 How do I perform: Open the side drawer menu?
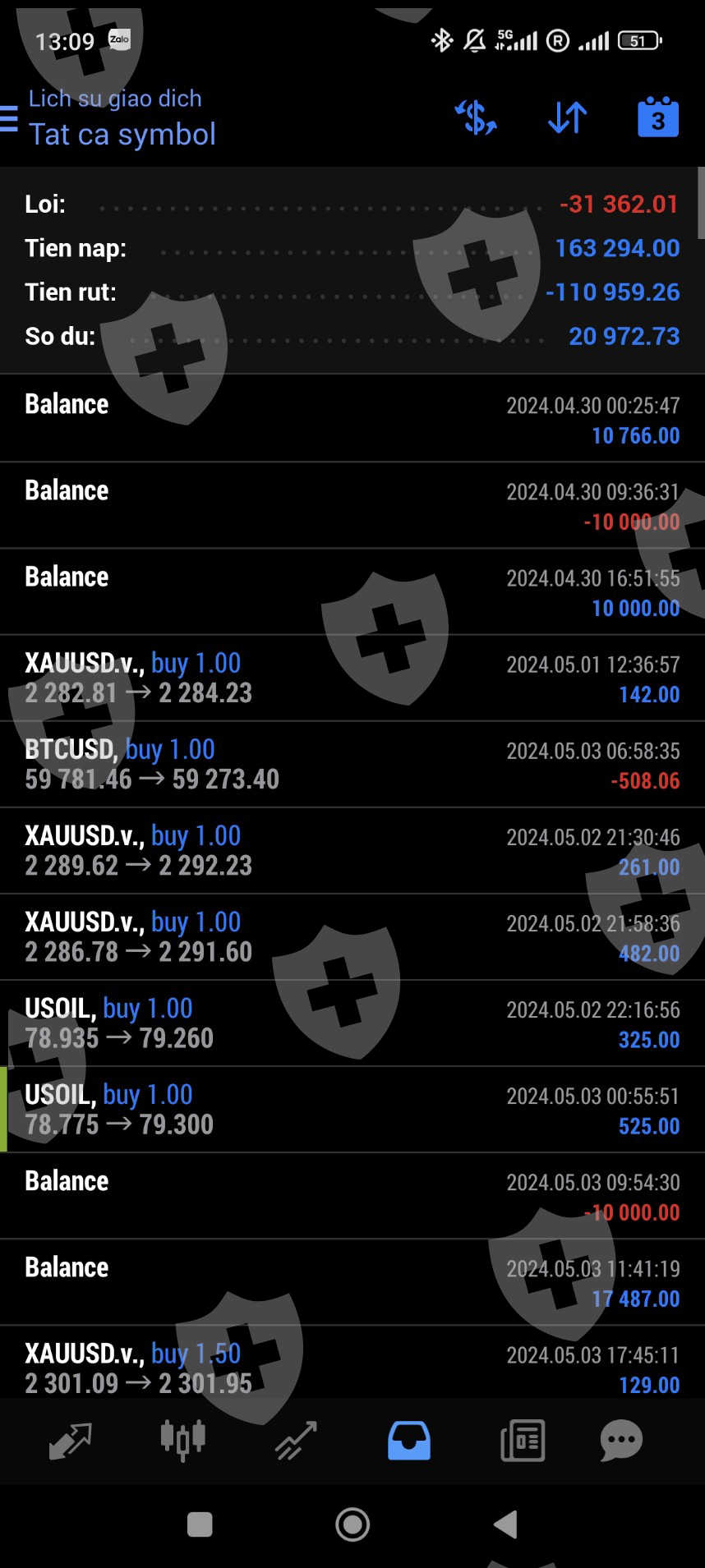coord(10,118)
